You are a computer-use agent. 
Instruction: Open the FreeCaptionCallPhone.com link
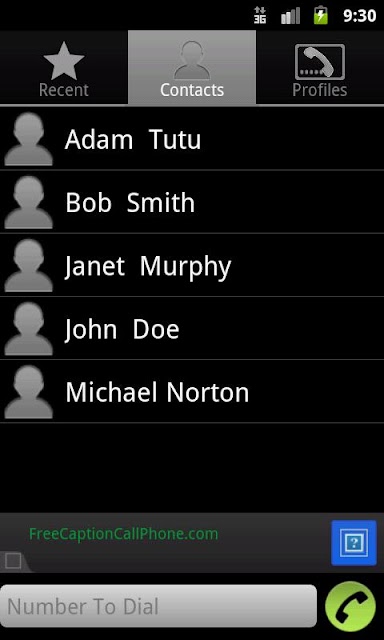coord(123,534)
